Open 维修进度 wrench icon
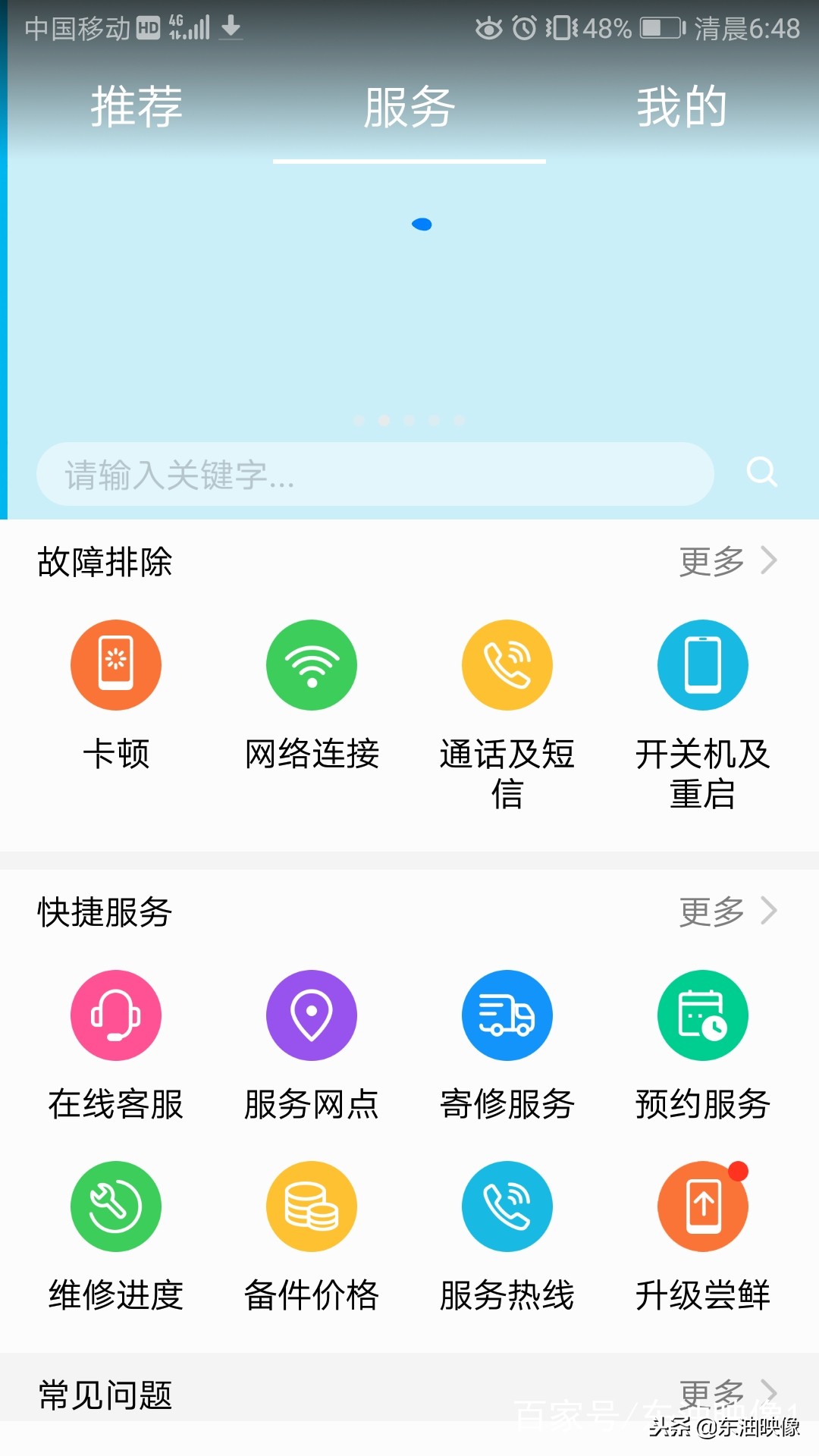The image size is (819, 1456). [x=115, y=1206]
